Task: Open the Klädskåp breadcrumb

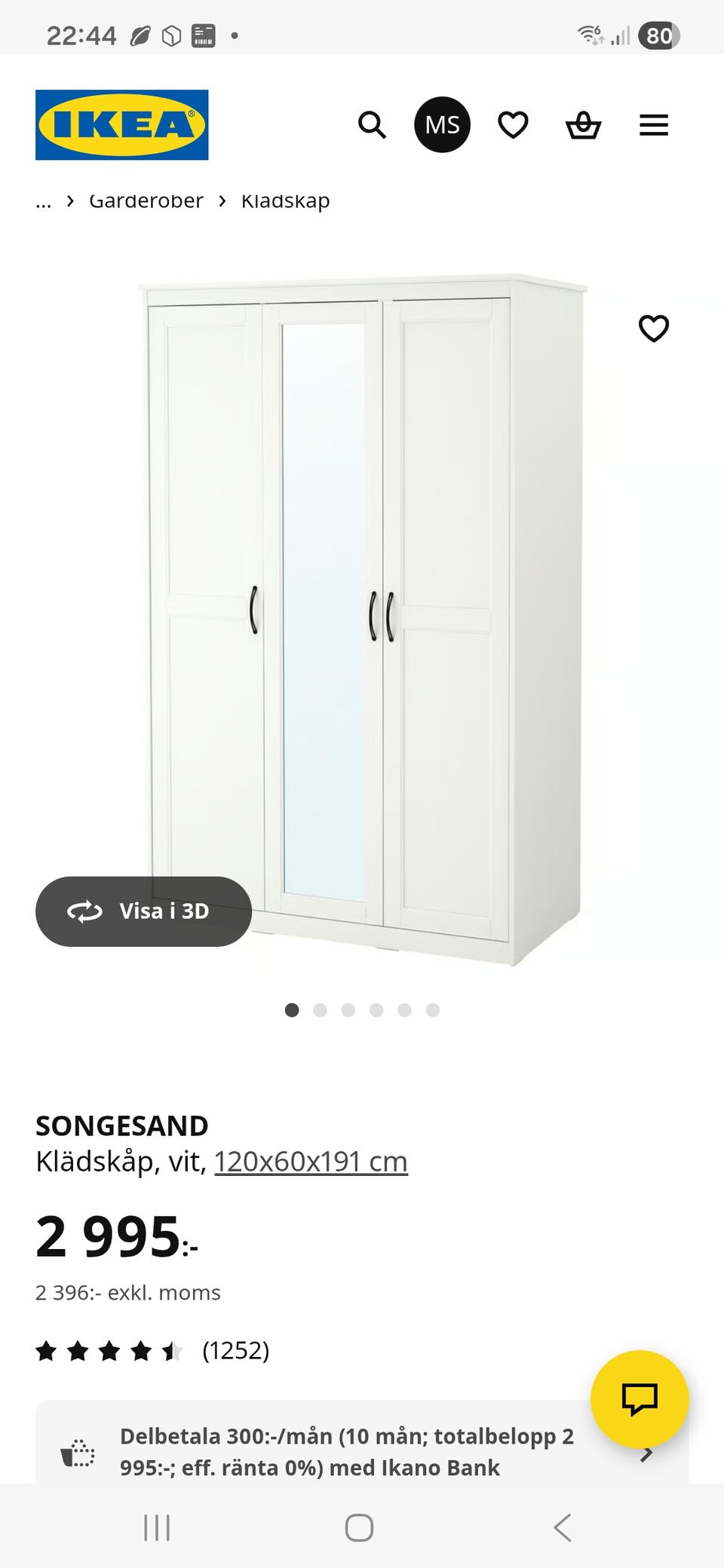Action: pos(285,201)
